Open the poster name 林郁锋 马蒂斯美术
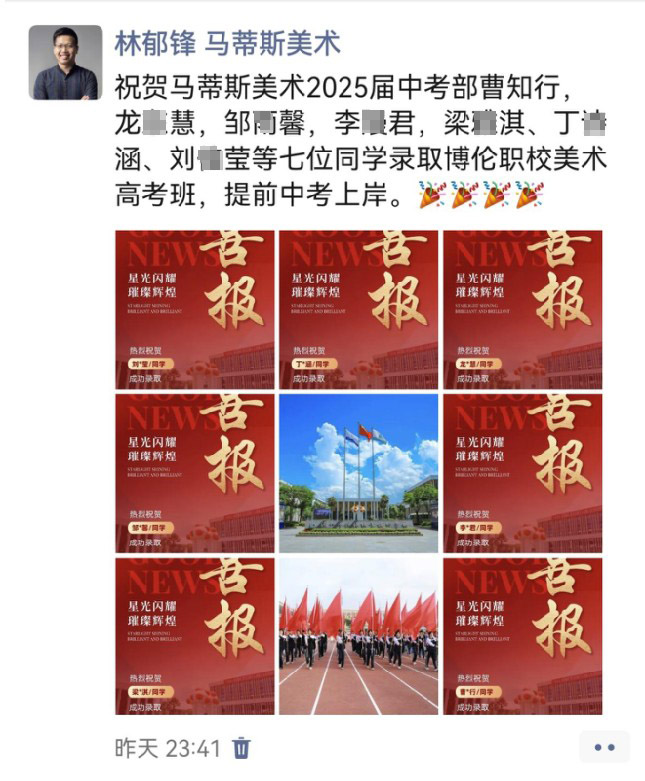Screen dimensions: 645x781 click(227, 43)
